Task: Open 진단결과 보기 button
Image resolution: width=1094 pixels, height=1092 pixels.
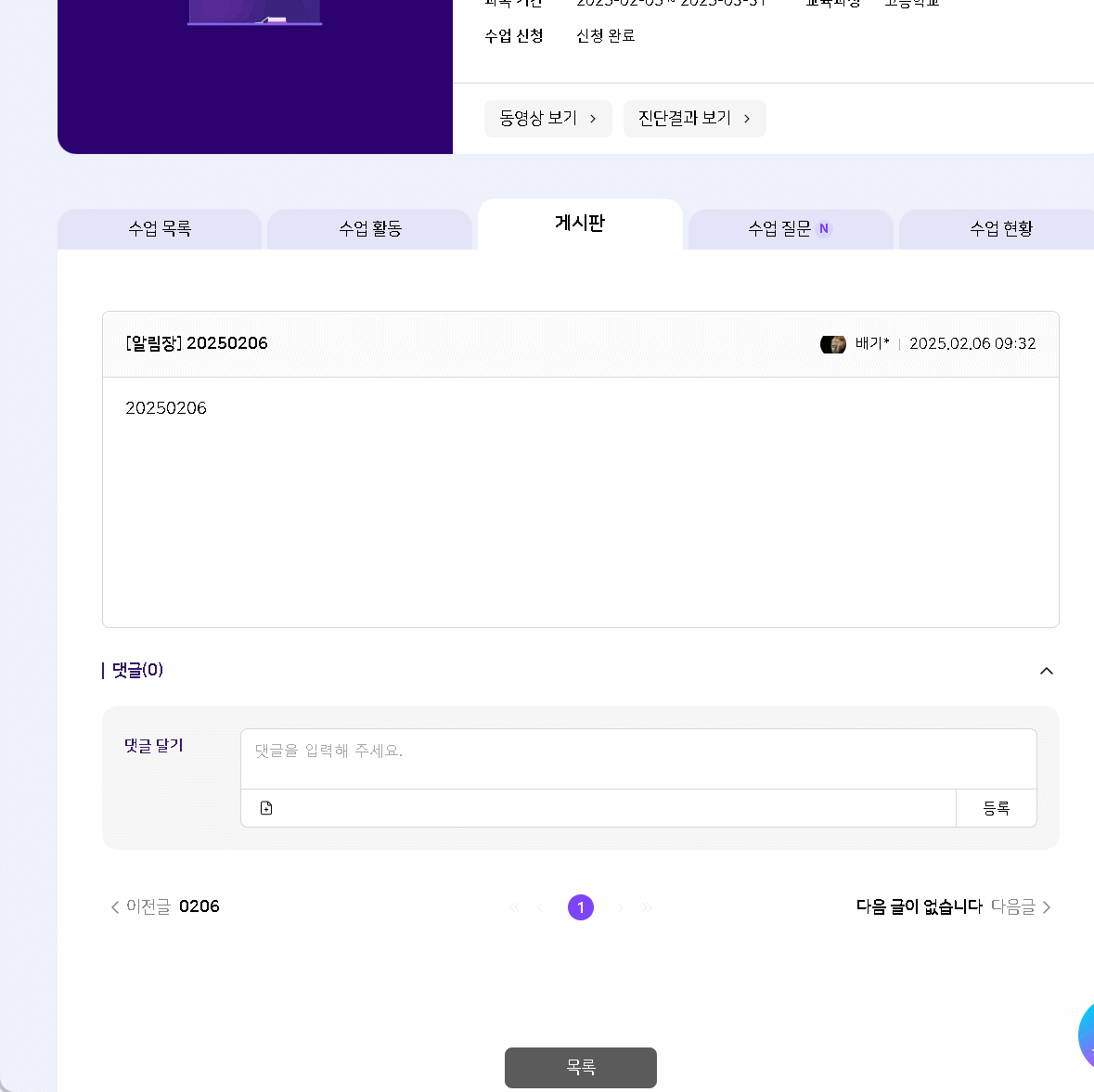Action: [694, 119]
